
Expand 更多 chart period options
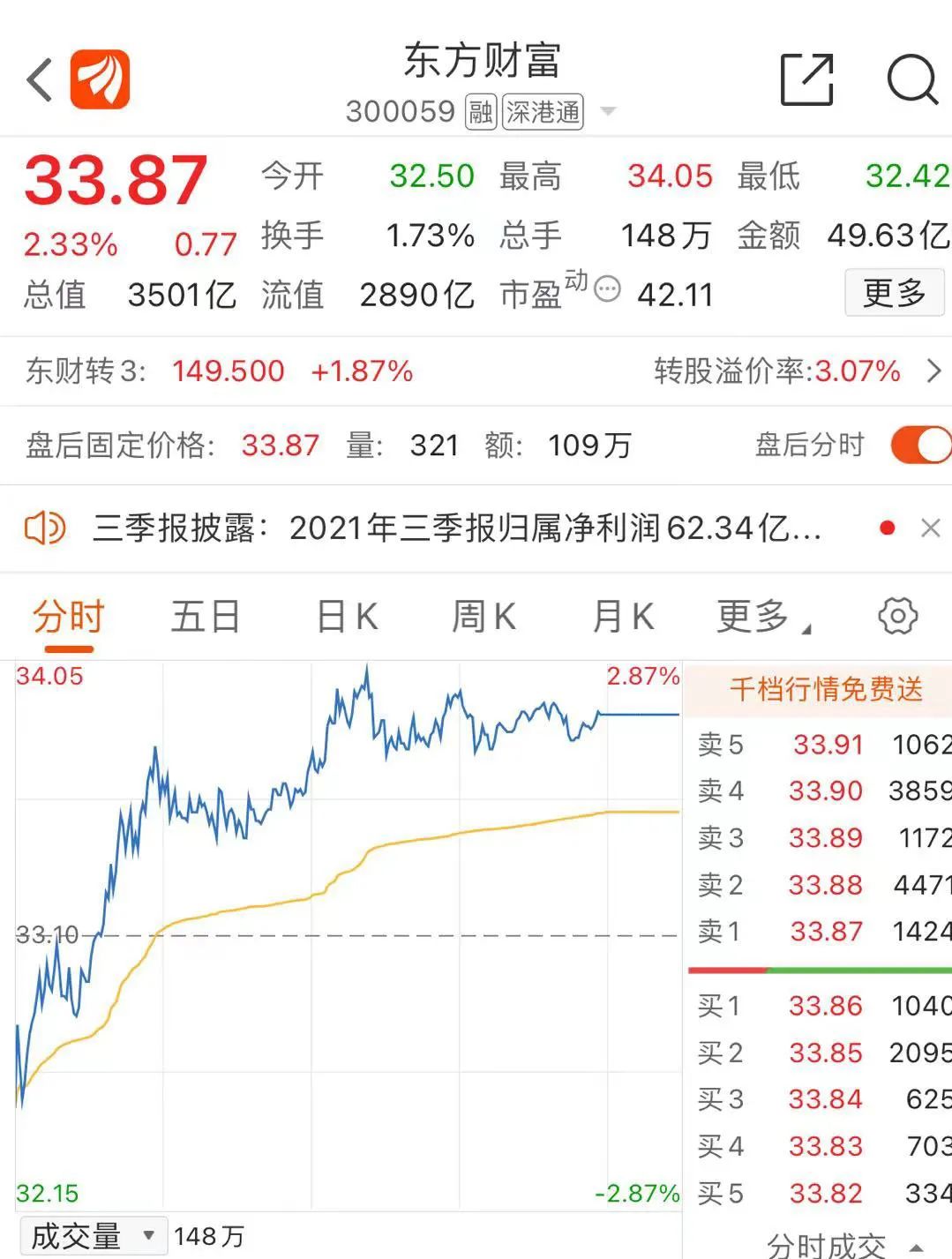761,617
